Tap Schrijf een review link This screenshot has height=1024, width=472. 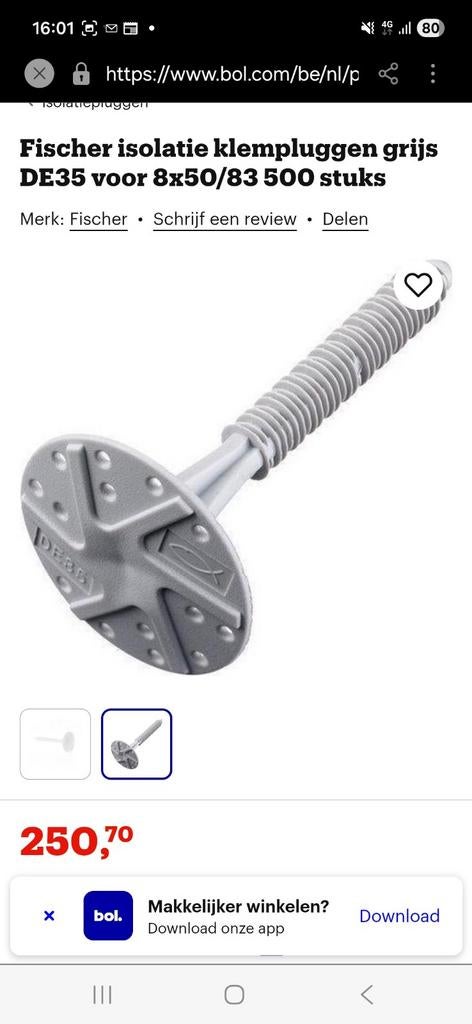pyautogui.click(x=225, y=219)
